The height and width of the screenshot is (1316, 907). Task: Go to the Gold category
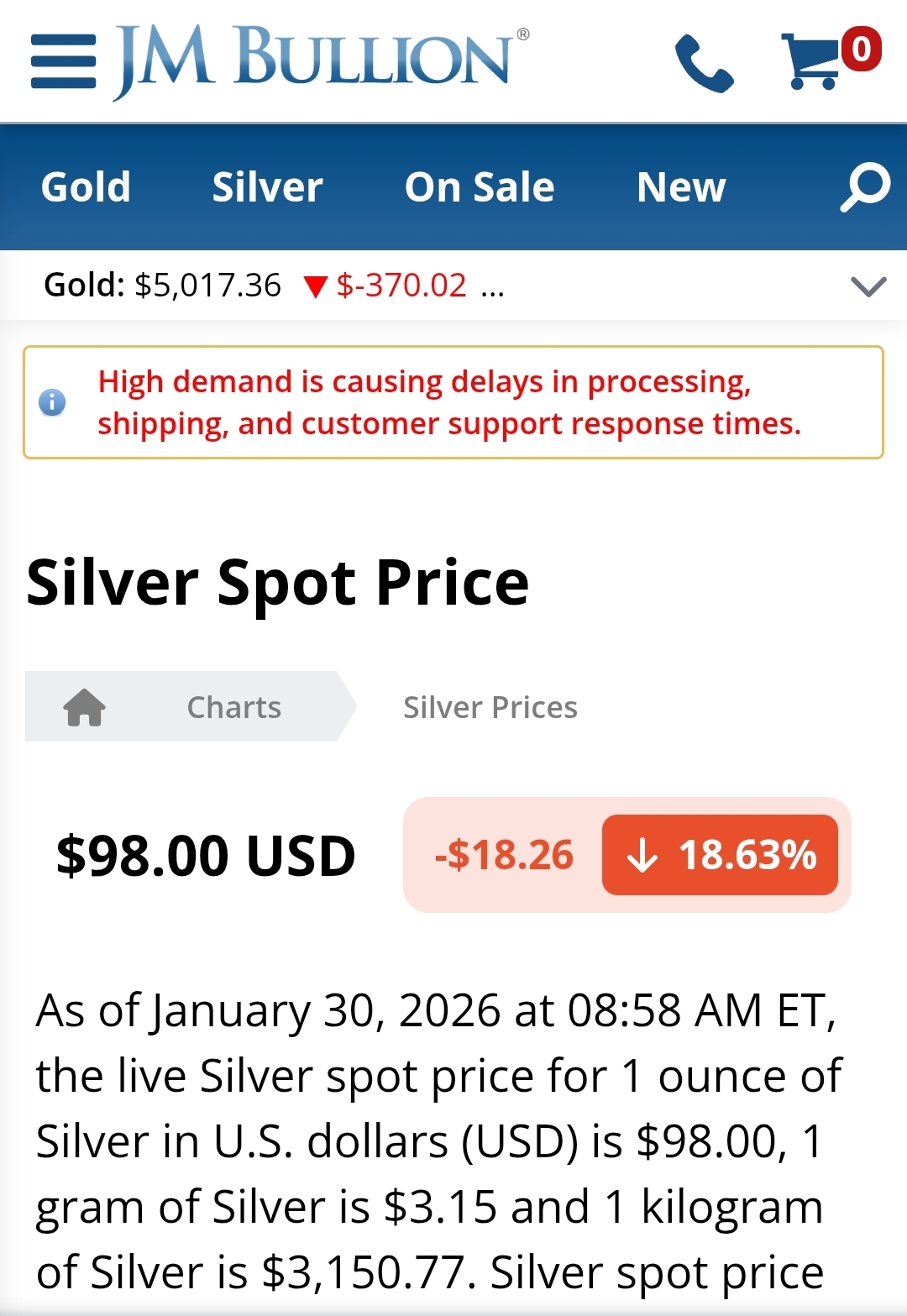pos(86,186)
